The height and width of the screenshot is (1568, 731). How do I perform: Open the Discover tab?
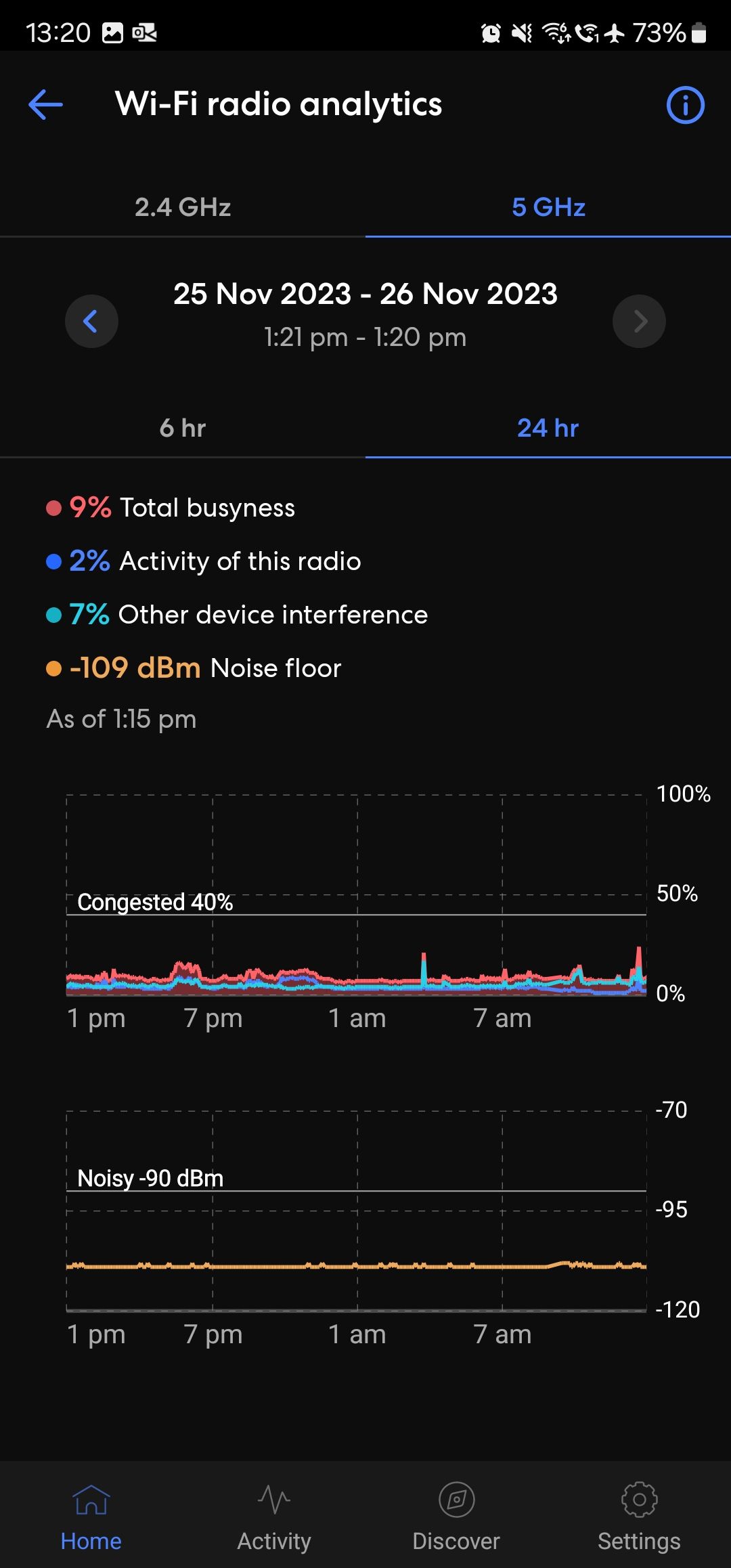pyautogui.click(x=456, y=1514)
